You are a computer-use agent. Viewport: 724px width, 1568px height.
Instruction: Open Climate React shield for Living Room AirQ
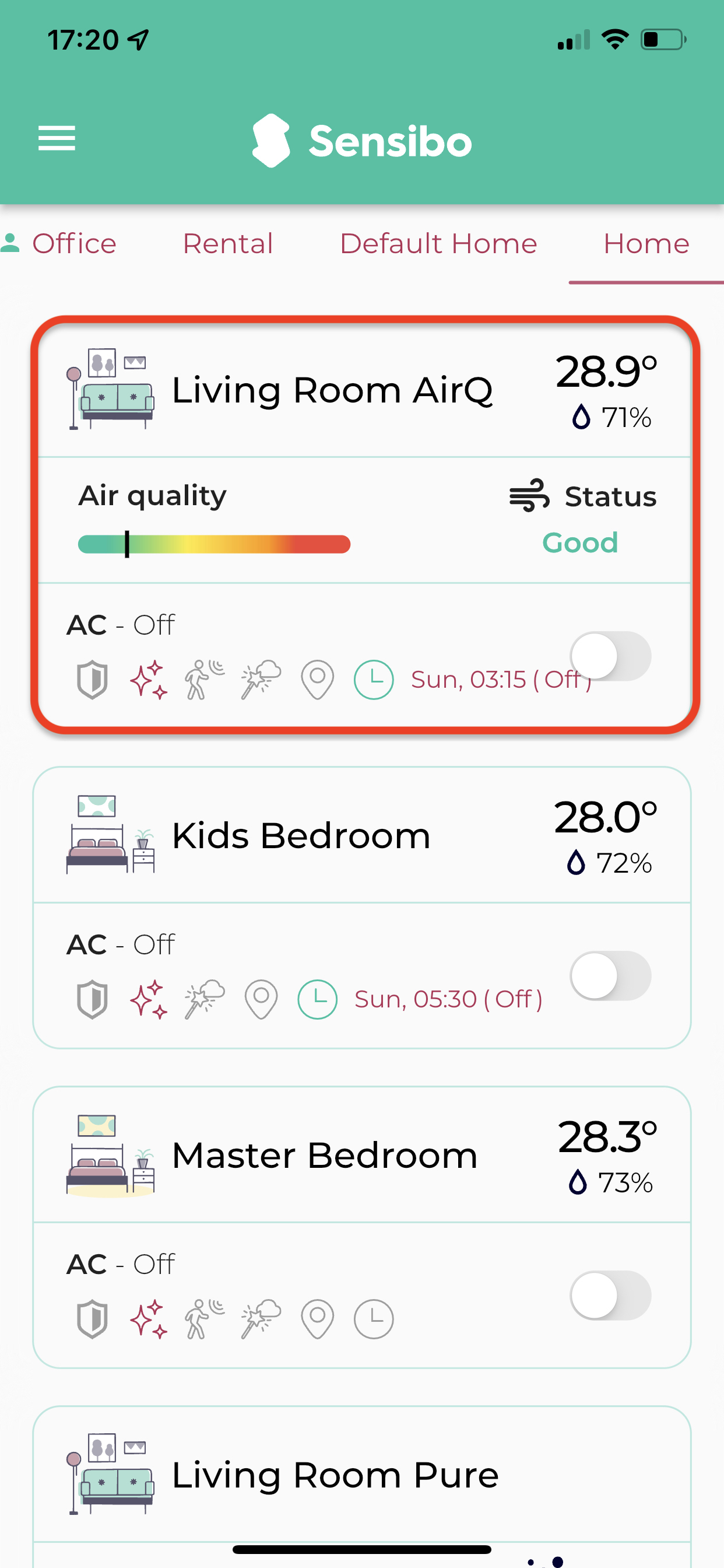pyautogui.click(x=93, y=680)
